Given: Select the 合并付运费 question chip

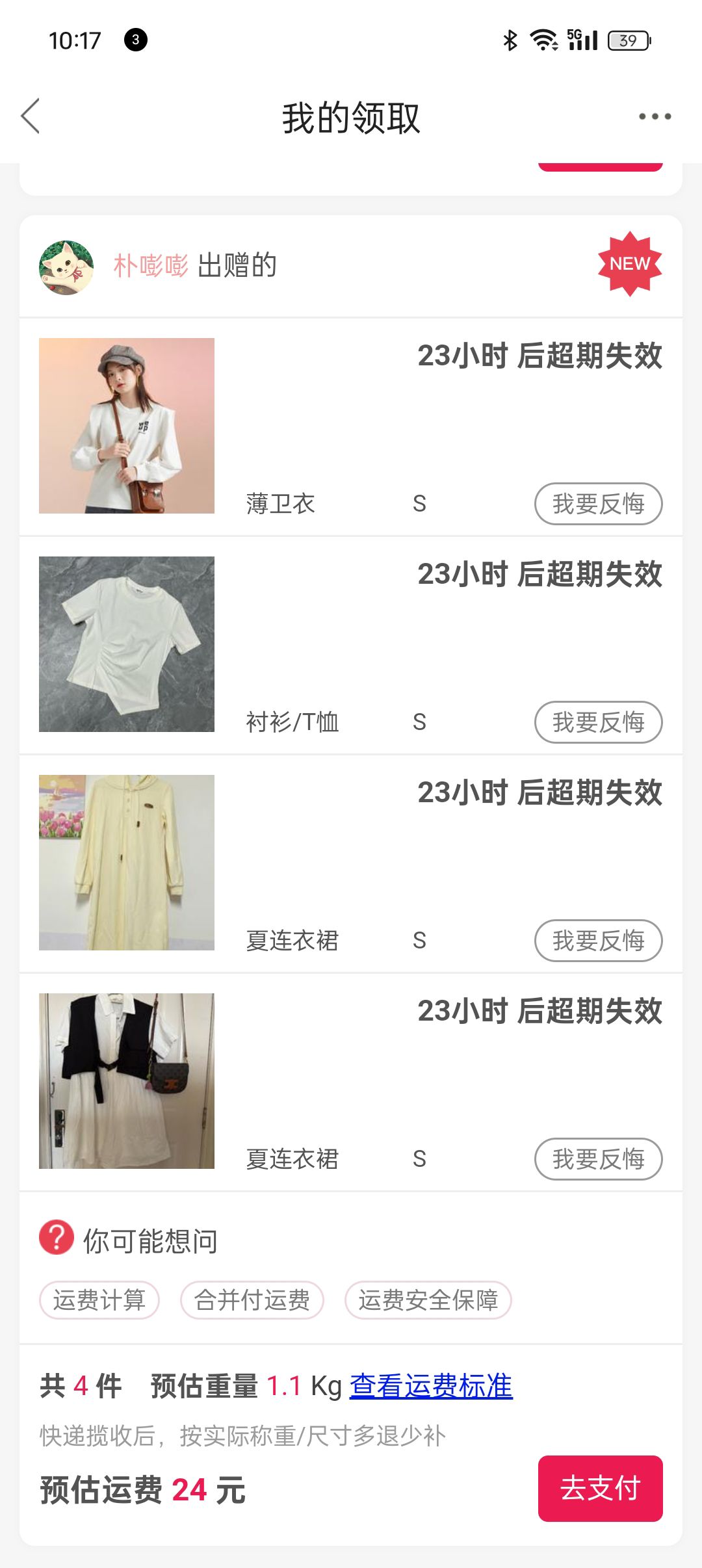Looking at the screenshot, I should (252, 1300).
